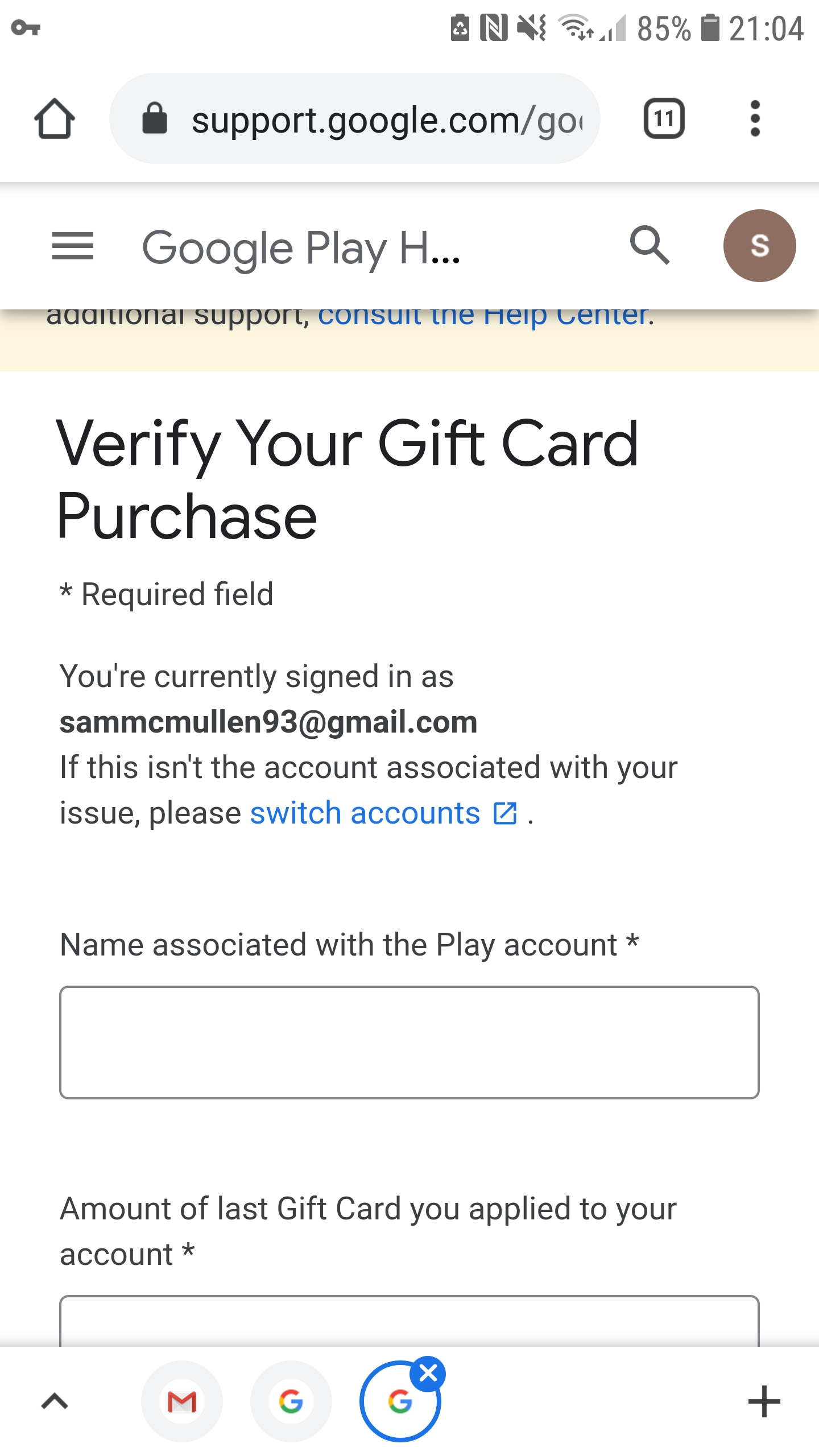The width and height of the screenshot is (819, 1456).
Task: Switch to the Gmail tab in tab group
Action: (x=182, y=1401)
